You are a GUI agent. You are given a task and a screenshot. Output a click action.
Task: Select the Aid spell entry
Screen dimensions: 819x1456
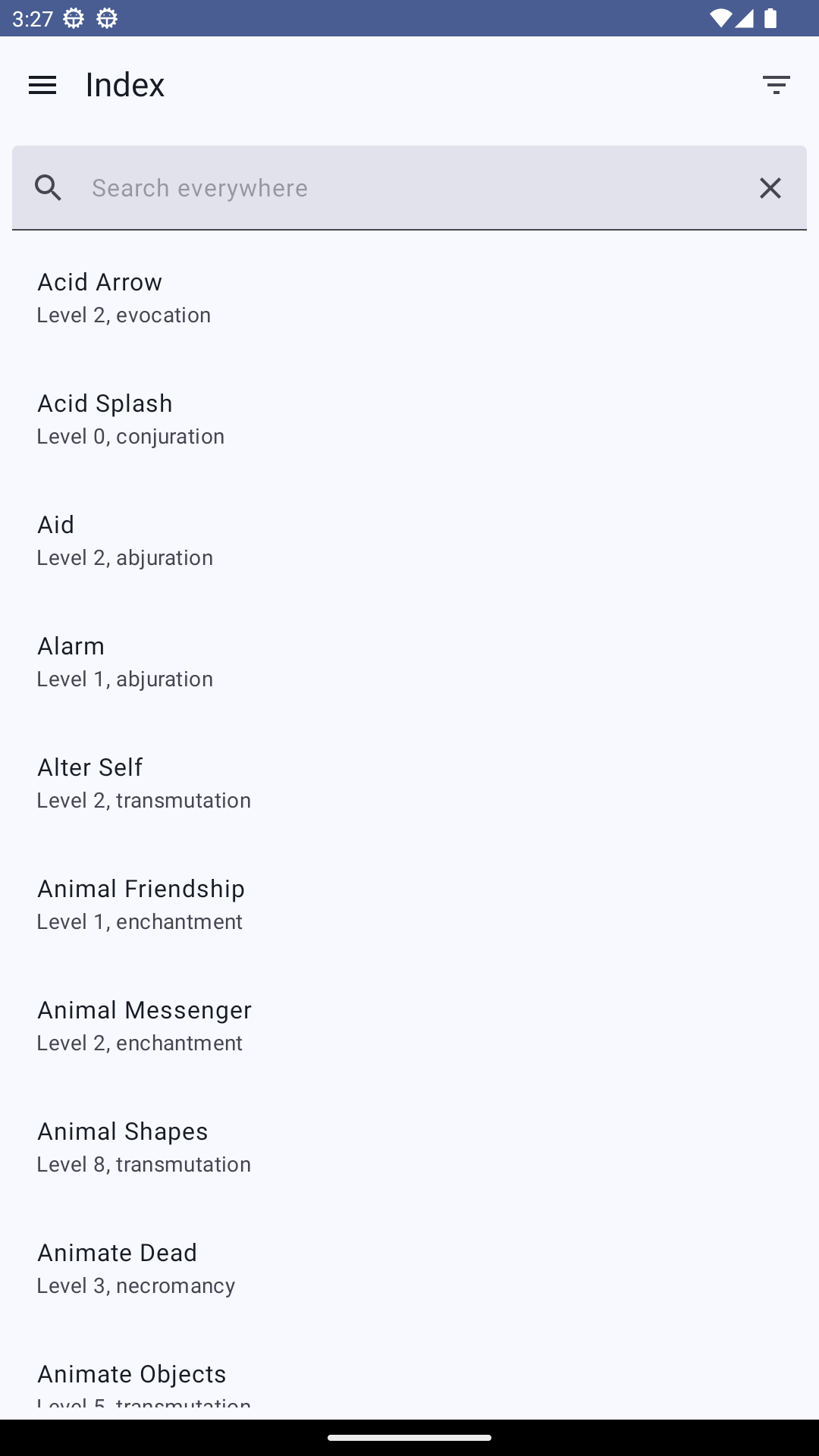409,540
